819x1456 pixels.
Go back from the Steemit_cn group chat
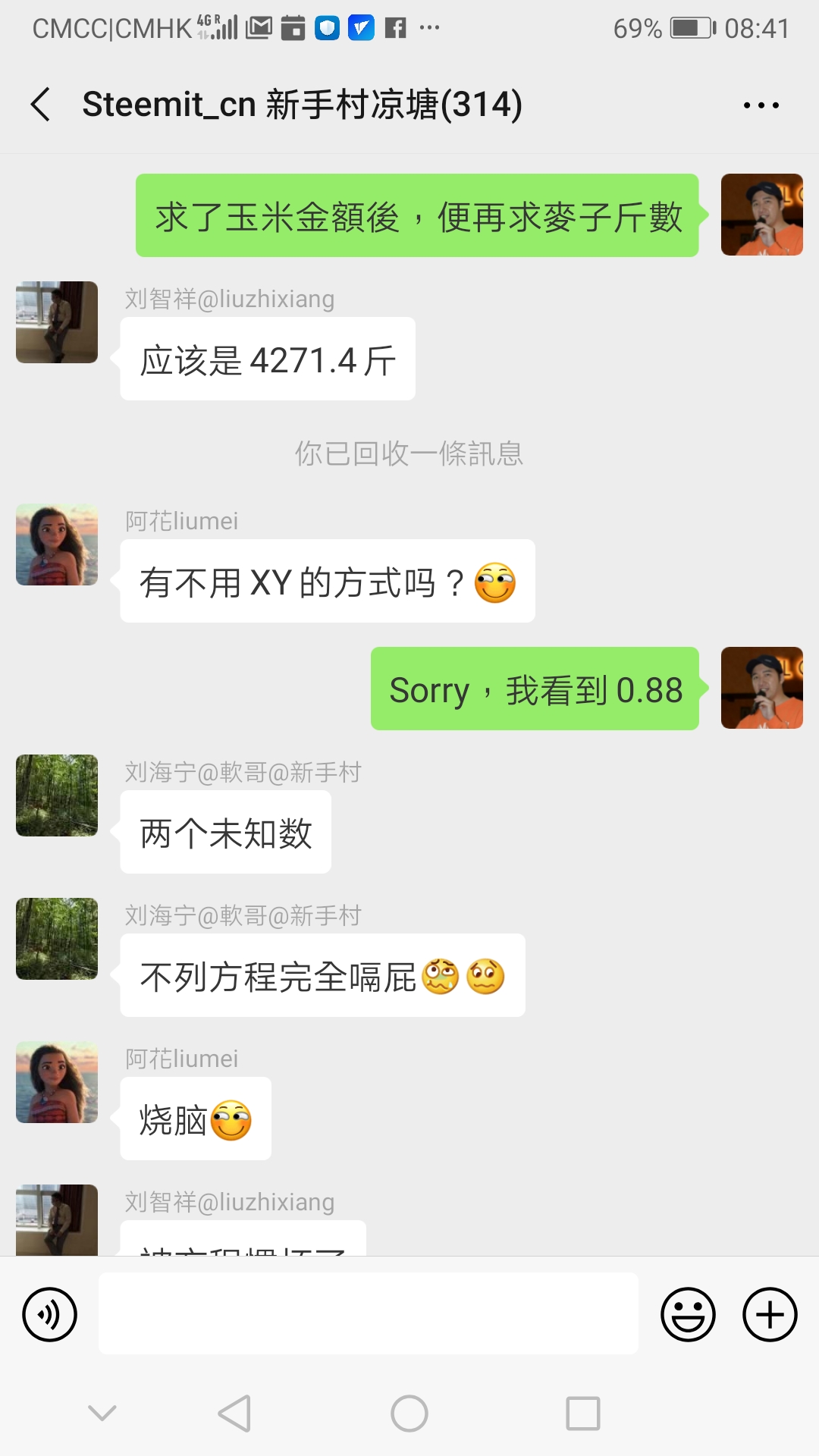point(41,105)
